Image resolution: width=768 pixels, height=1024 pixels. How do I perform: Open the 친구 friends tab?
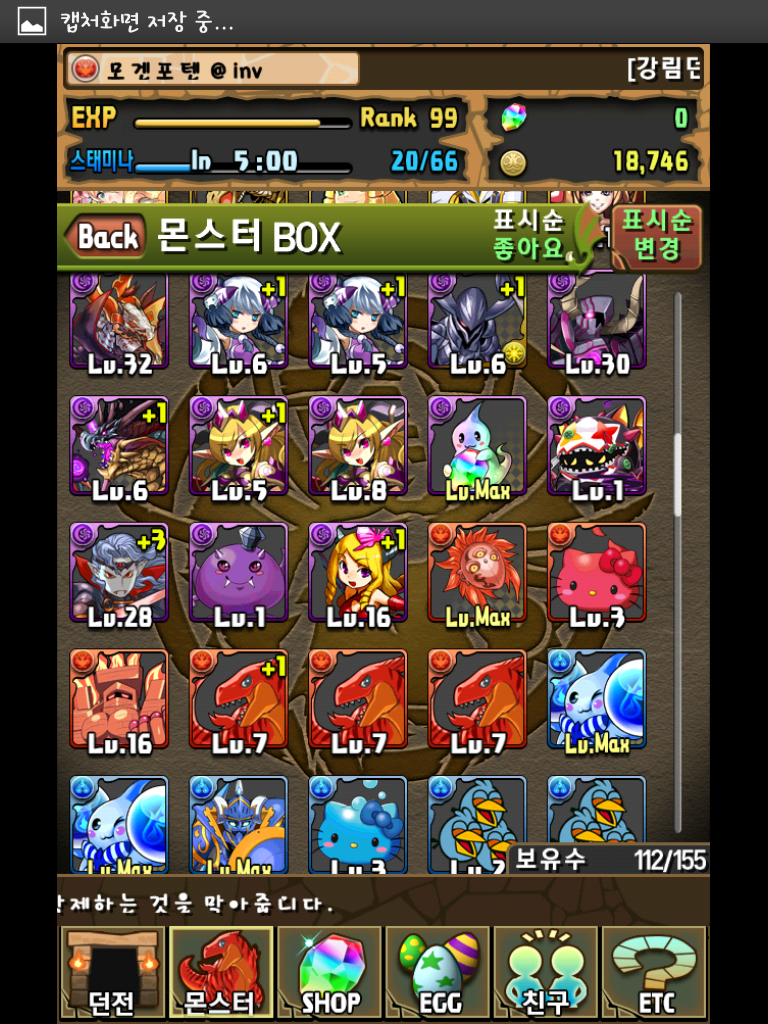[546, 972]
